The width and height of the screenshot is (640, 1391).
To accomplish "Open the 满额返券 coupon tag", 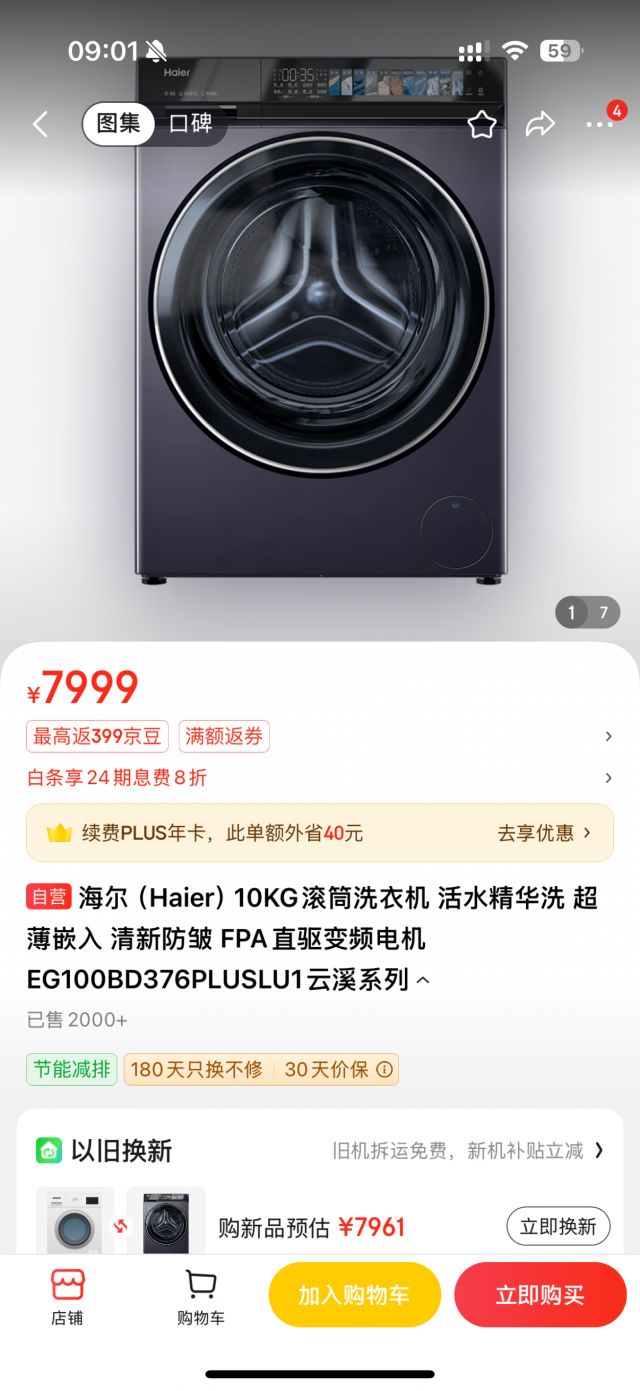I will click(x=225, y=737).
